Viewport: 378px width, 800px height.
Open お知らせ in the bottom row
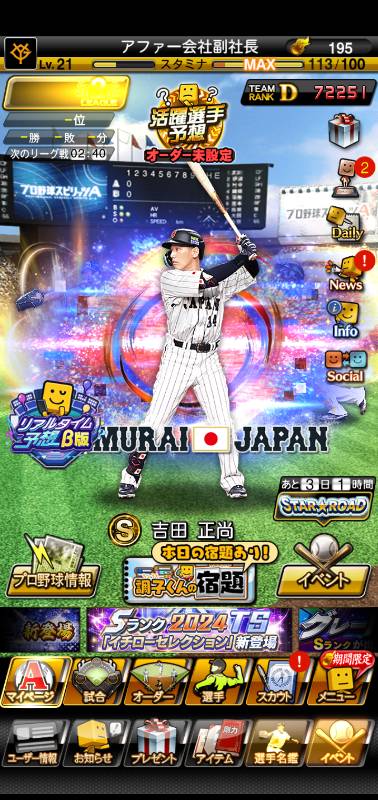(x=95, y=743)
